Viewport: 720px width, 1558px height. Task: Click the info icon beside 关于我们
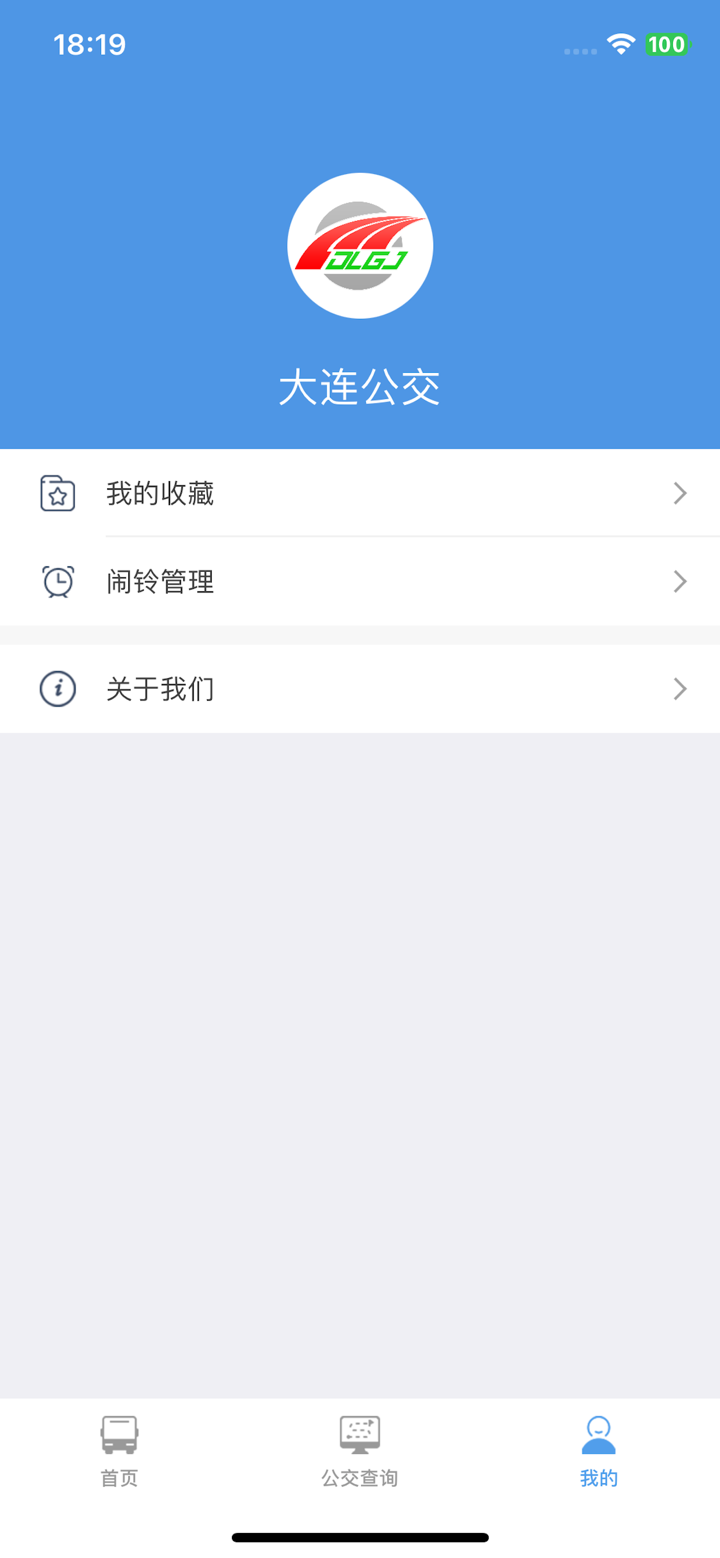click(57, 688)
